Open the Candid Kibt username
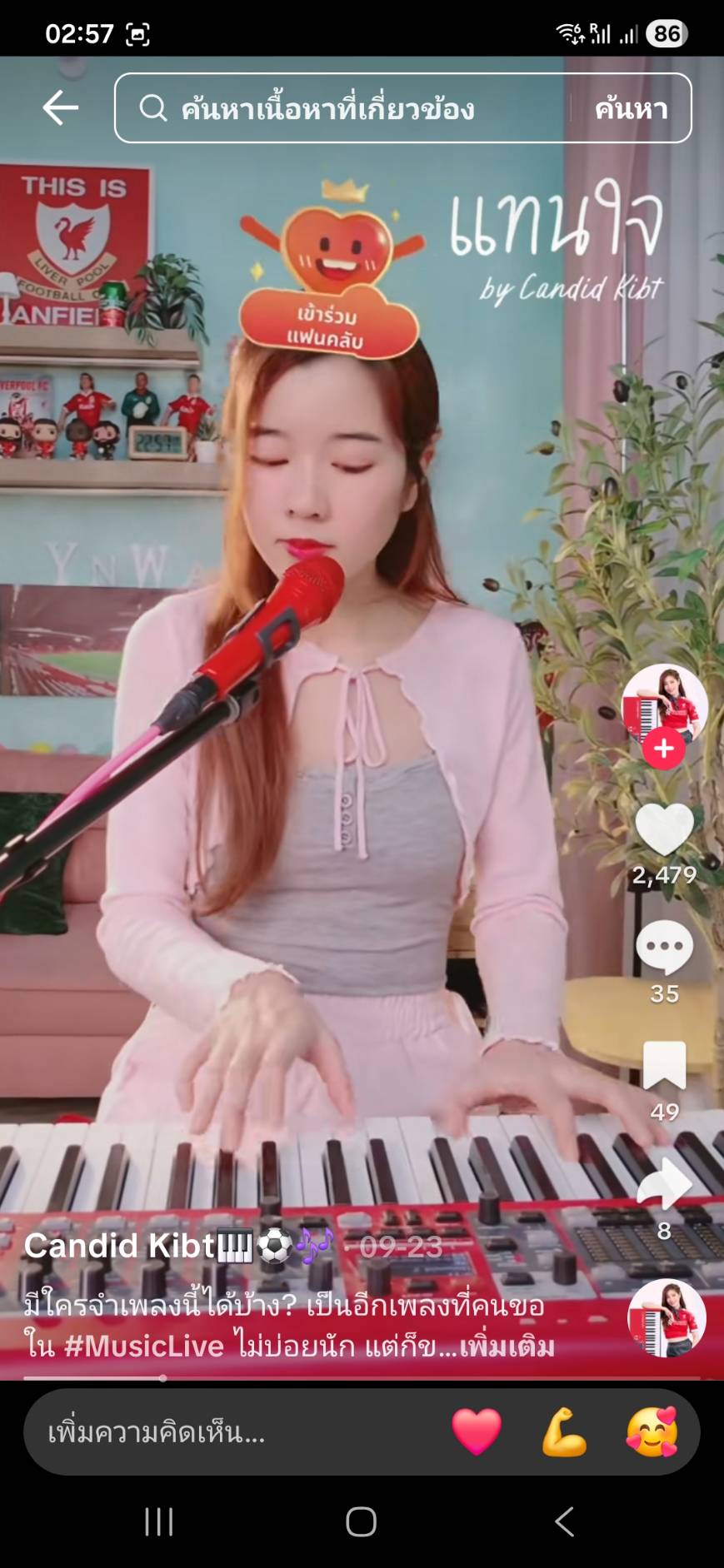724x1568 pixels. [121, 1246]
